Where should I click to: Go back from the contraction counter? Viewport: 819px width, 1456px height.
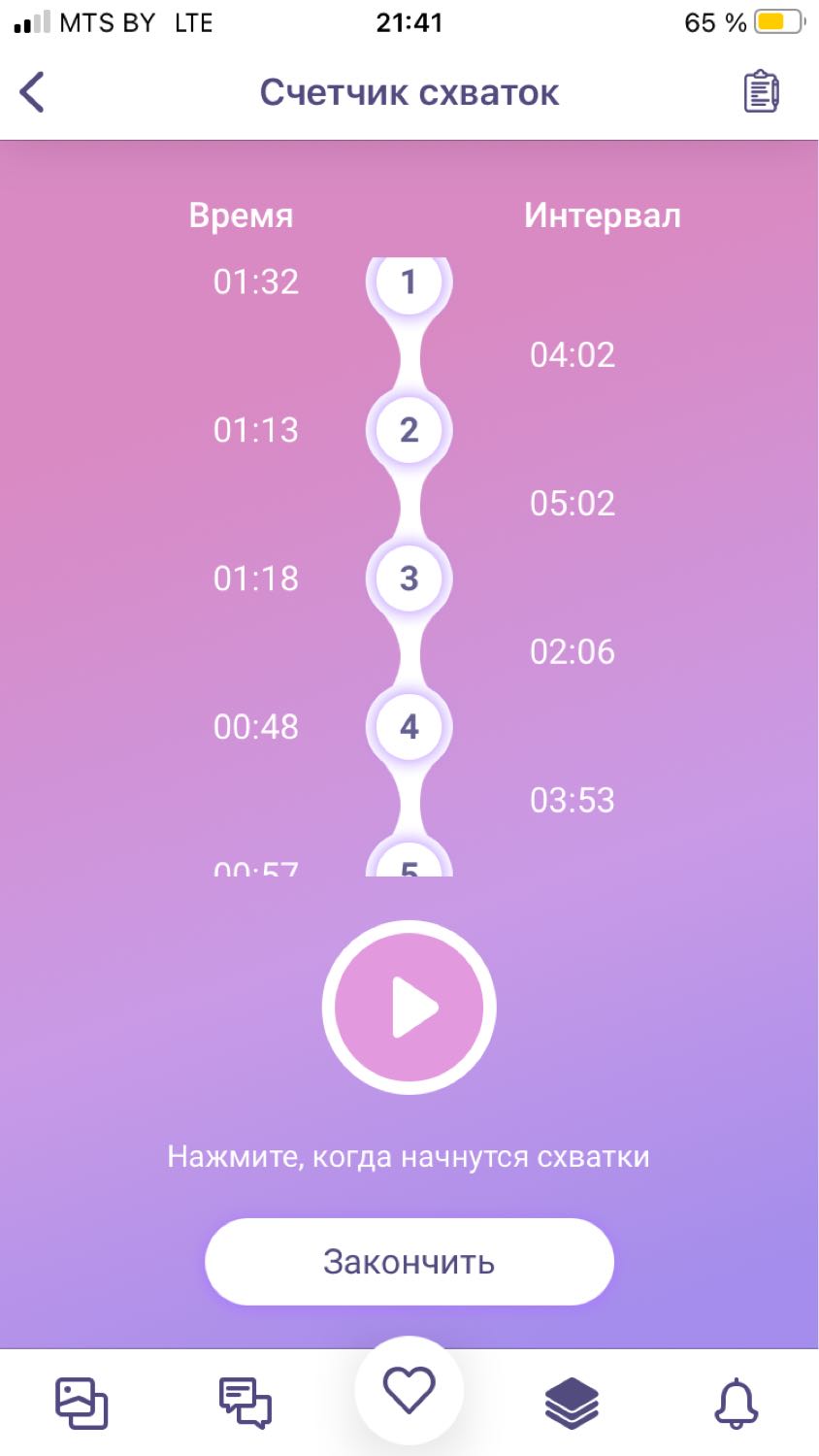pyautogui.click(x=32, y=93)
